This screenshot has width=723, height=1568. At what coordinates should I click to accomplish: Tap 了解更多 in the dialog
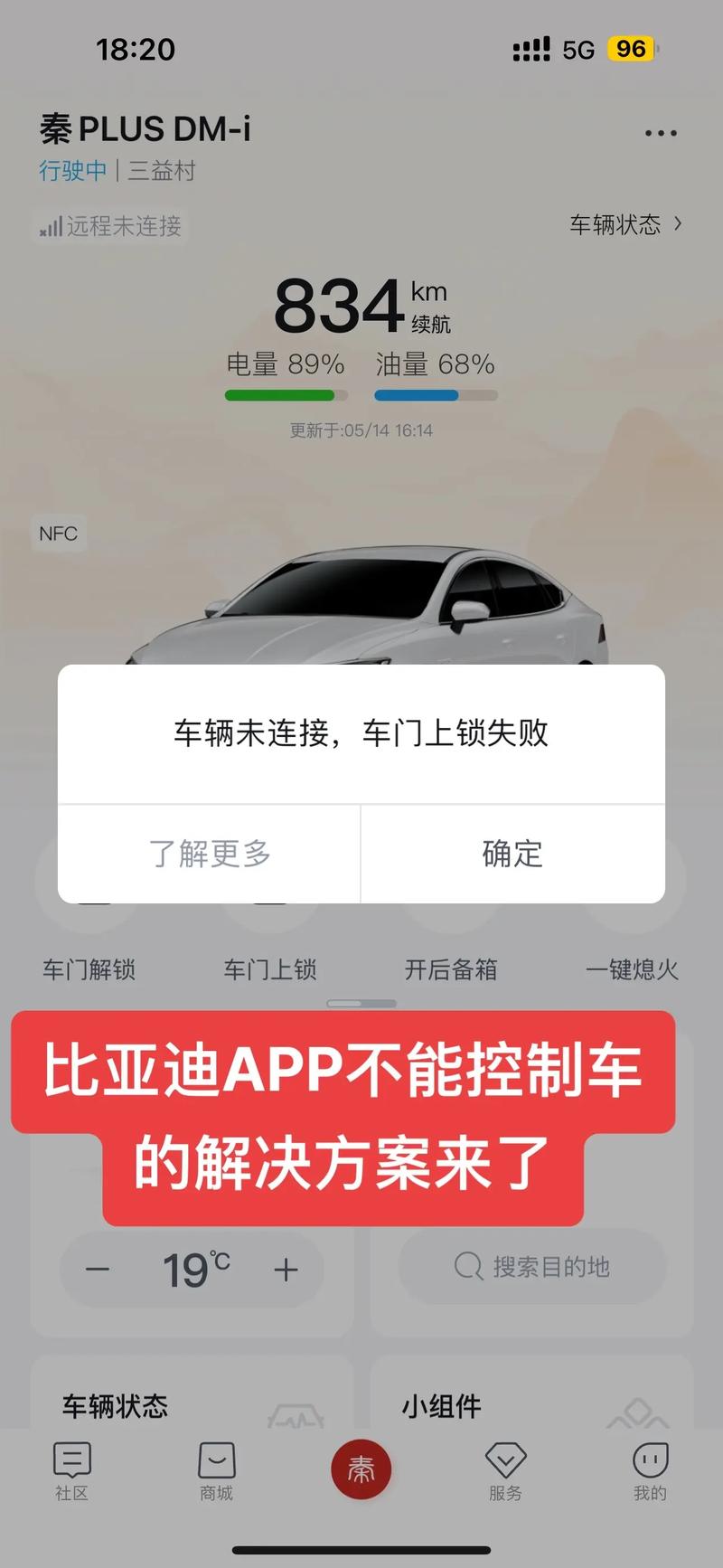[x=210, y=854]
